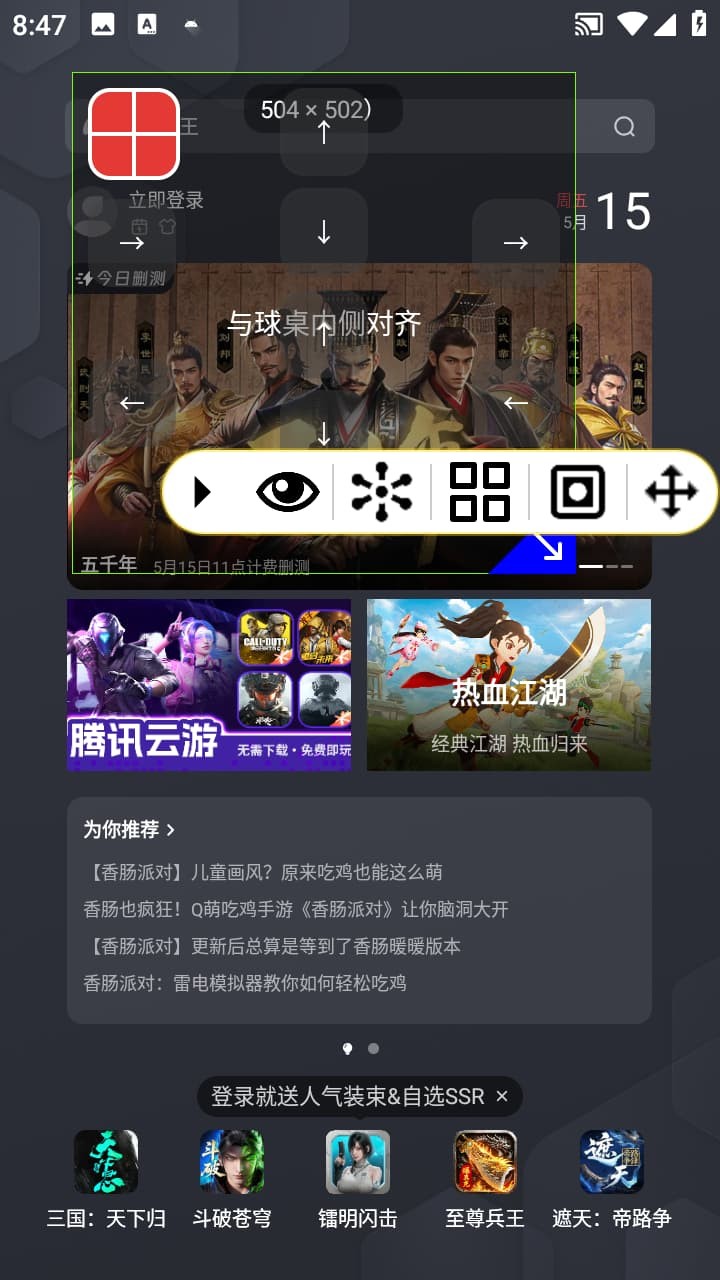Open article 更新后总算是等到了香肠暖暖版本
The image size is (720, 1280).
pos(272,946)
